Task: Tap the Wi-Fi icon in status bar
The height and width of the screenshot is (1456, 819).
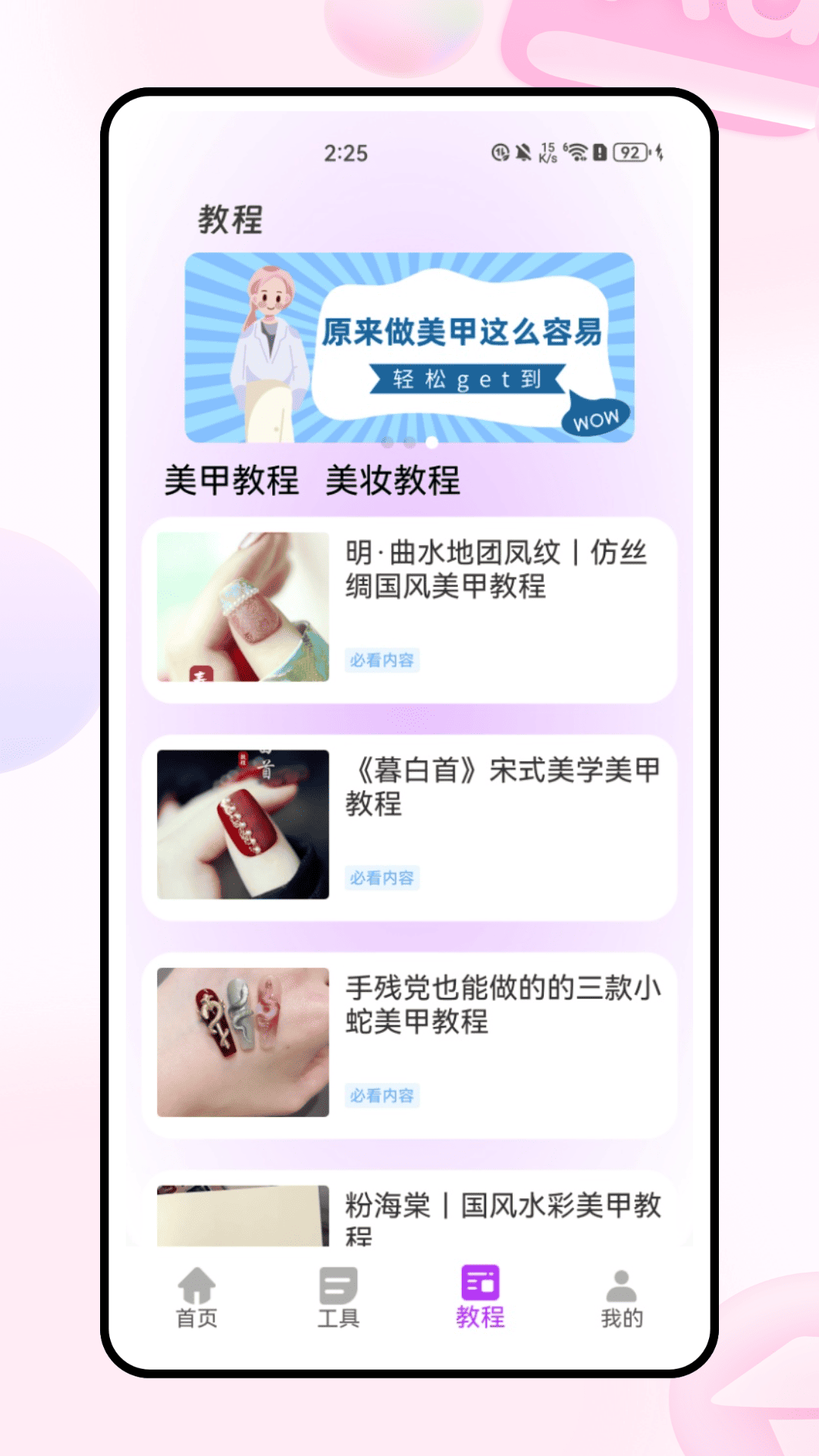Action: [576, 151]
